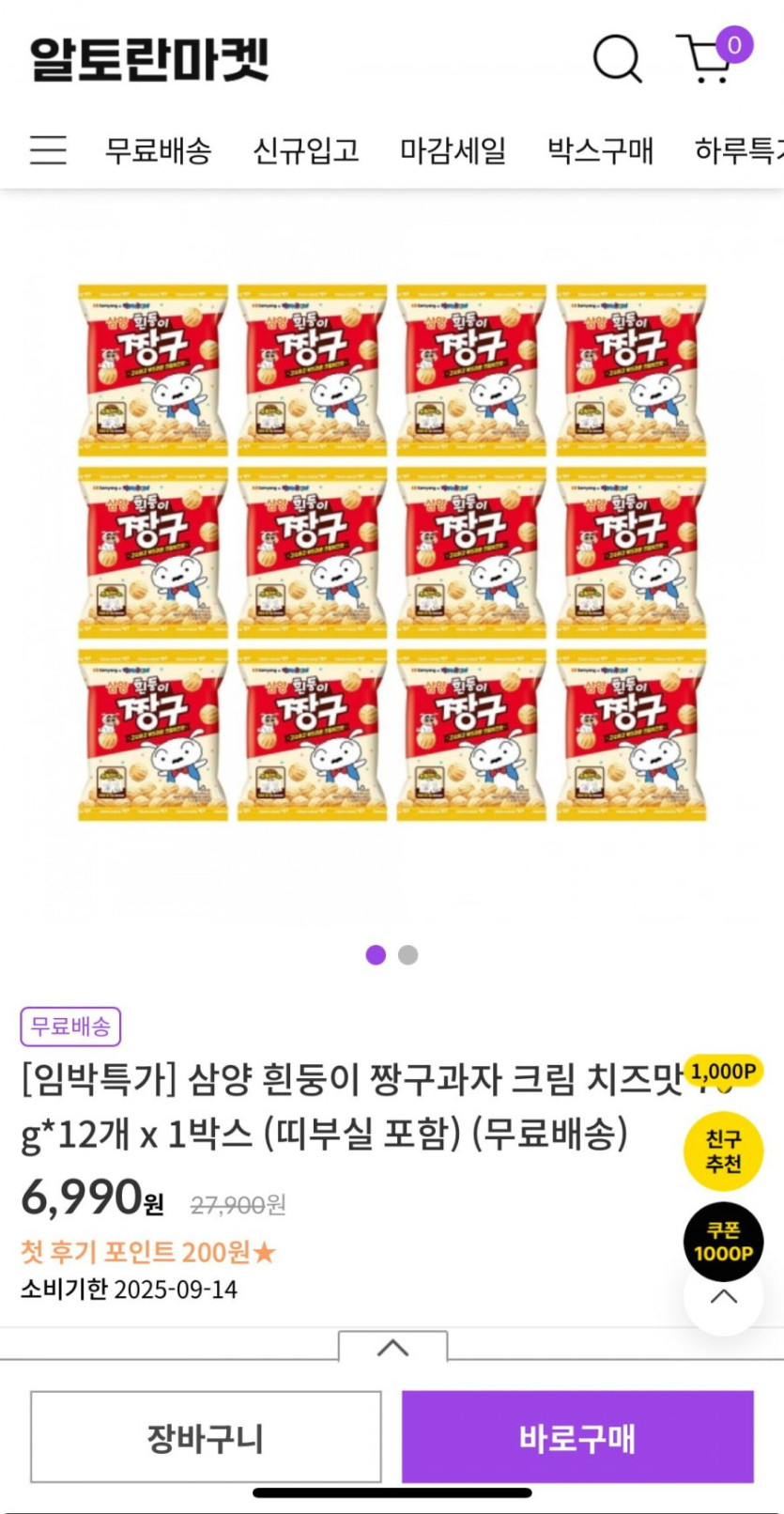Switch to the 마감세일 tab
The width and height of the screenshot is (784, 1514).
453,150
